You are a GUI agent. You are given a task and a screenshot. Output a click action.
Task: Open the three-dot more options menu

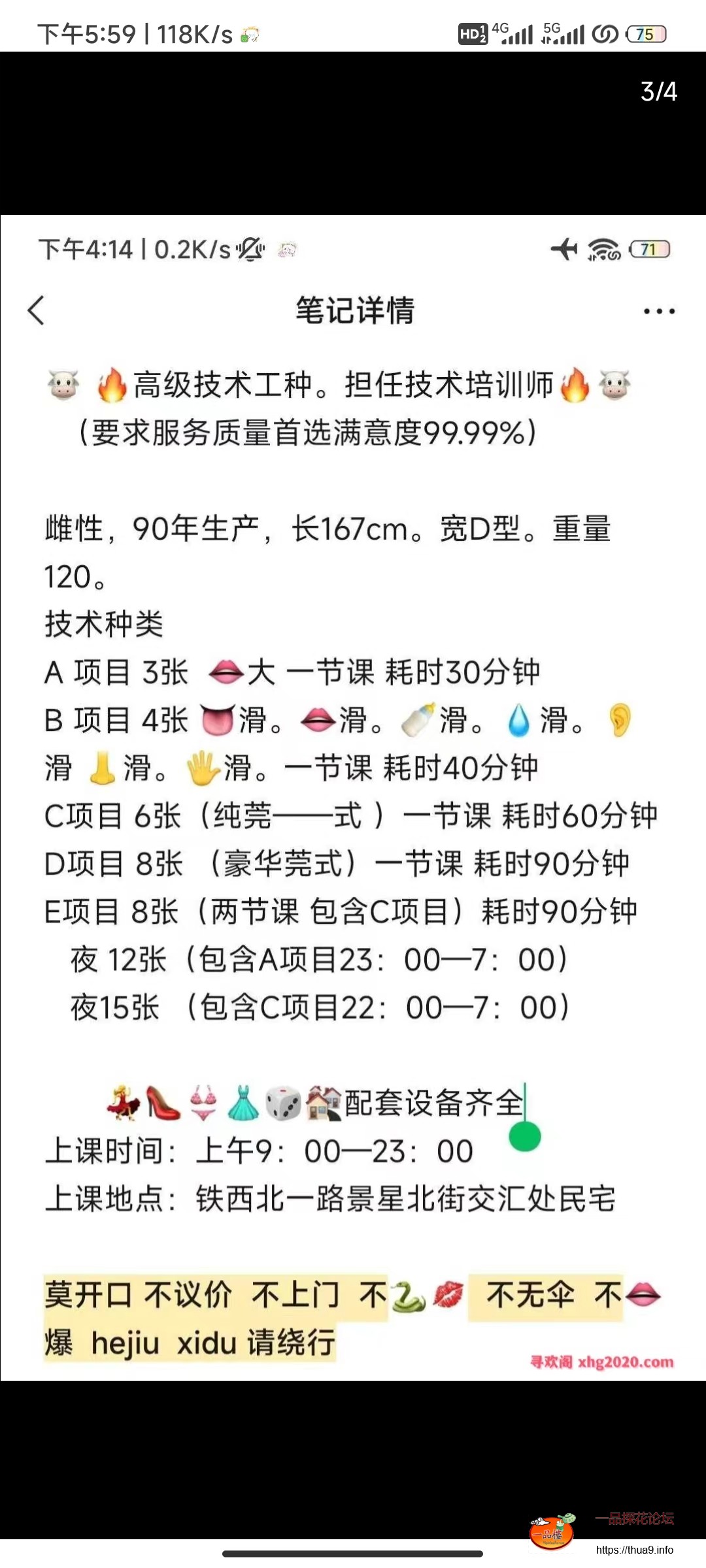[x=656, y=312]
